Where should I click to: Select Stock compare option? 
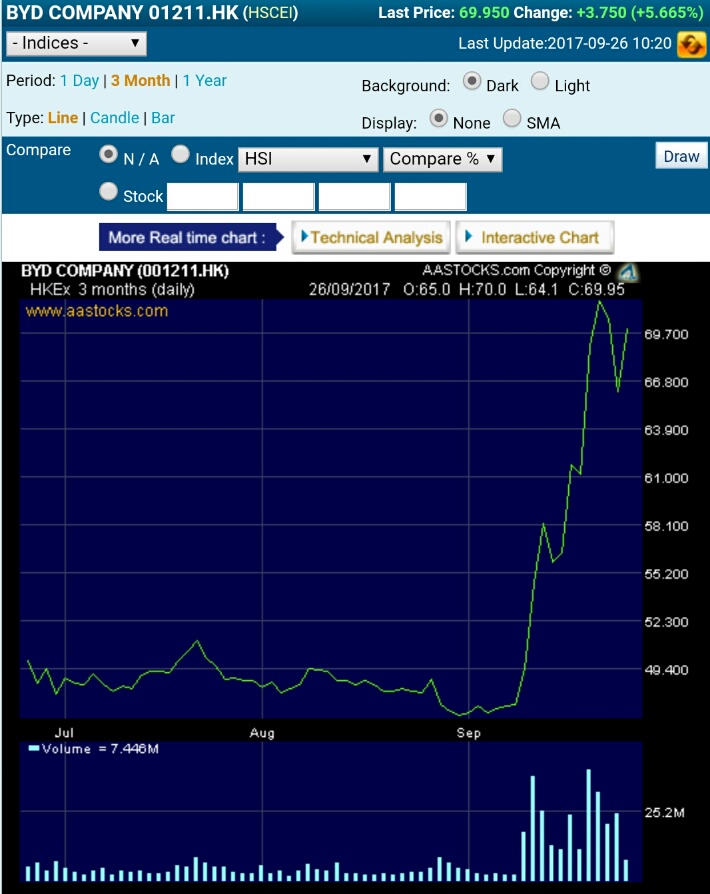[x=109, y=192]
